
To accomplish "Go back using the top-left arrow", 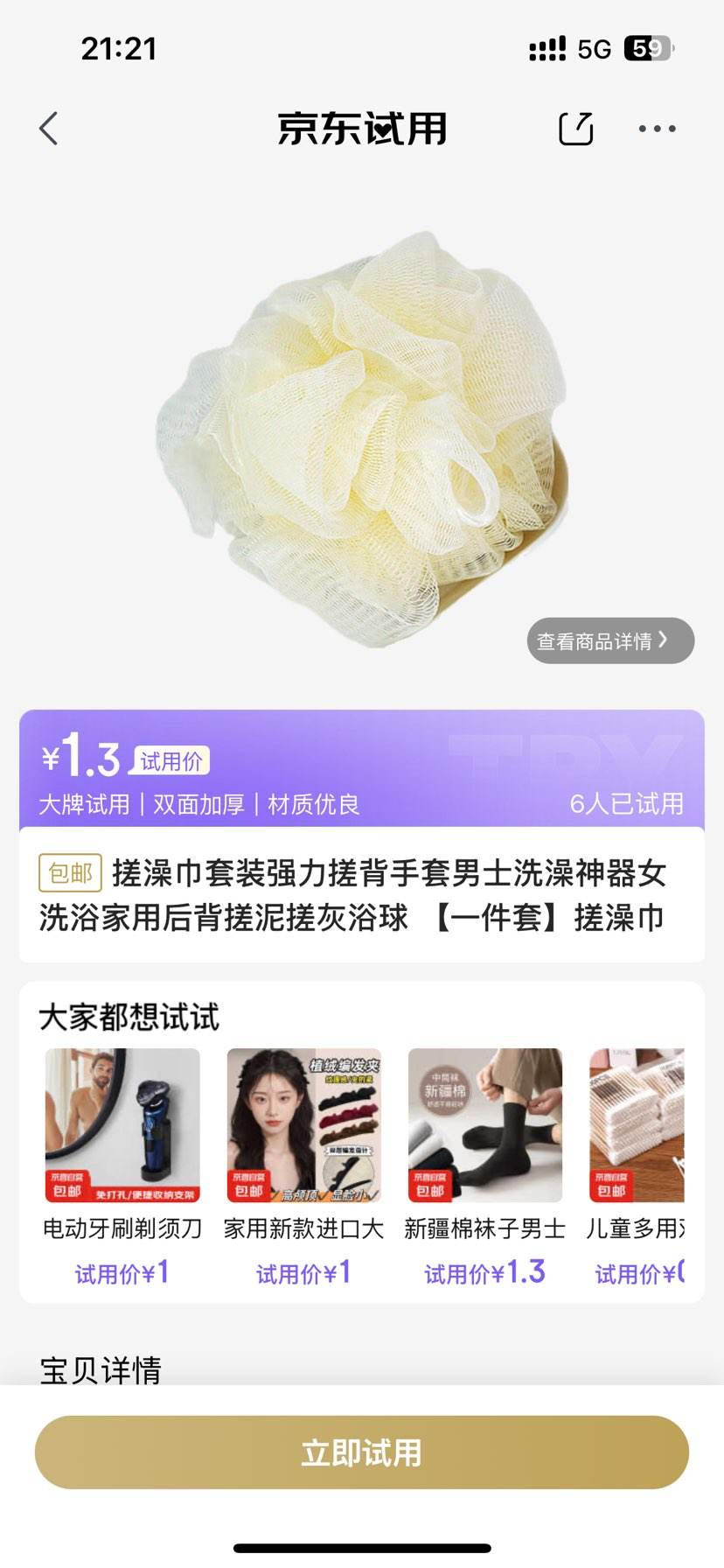I will point(49,129).
